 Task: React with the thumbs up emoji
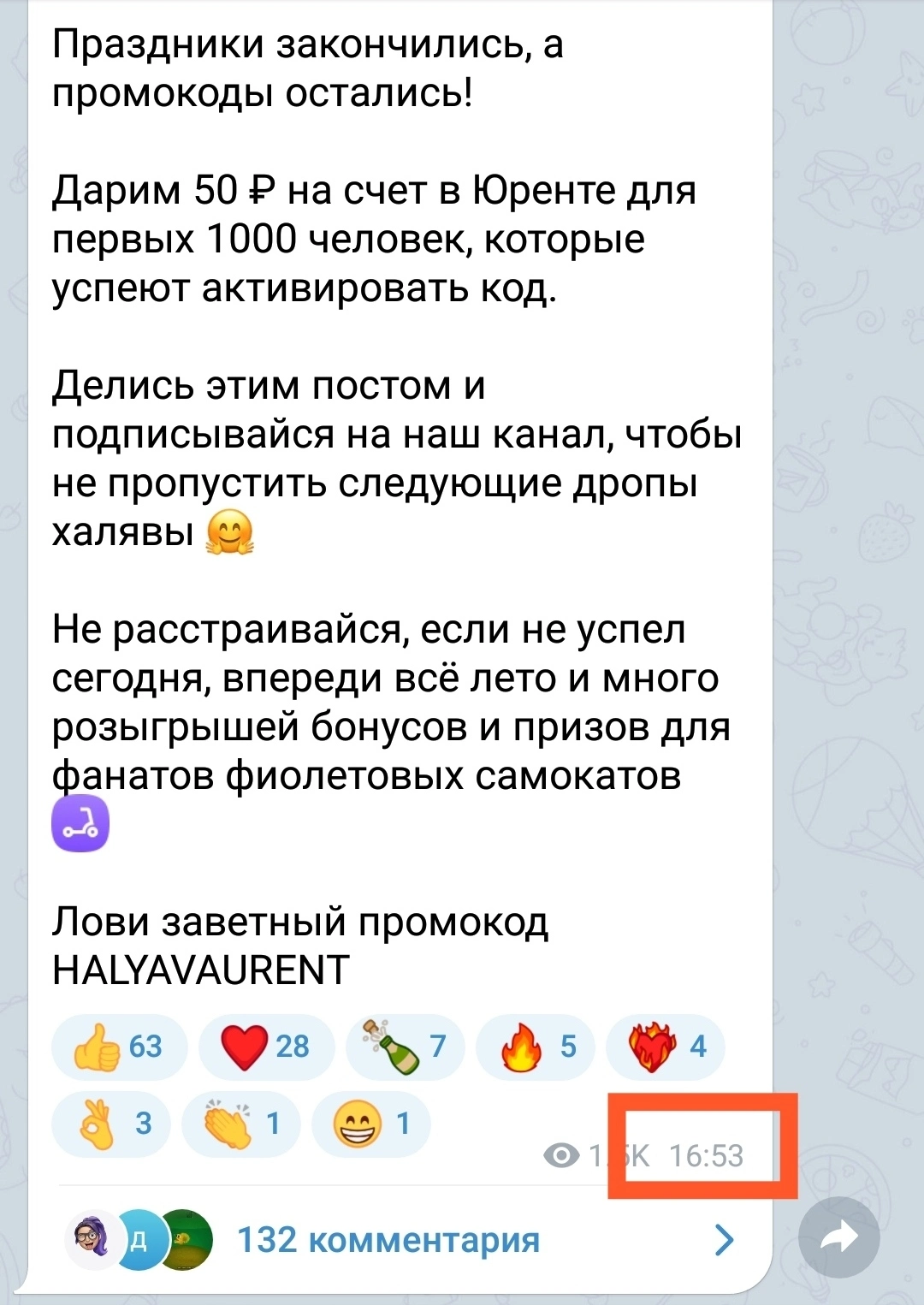(119, 1047)
